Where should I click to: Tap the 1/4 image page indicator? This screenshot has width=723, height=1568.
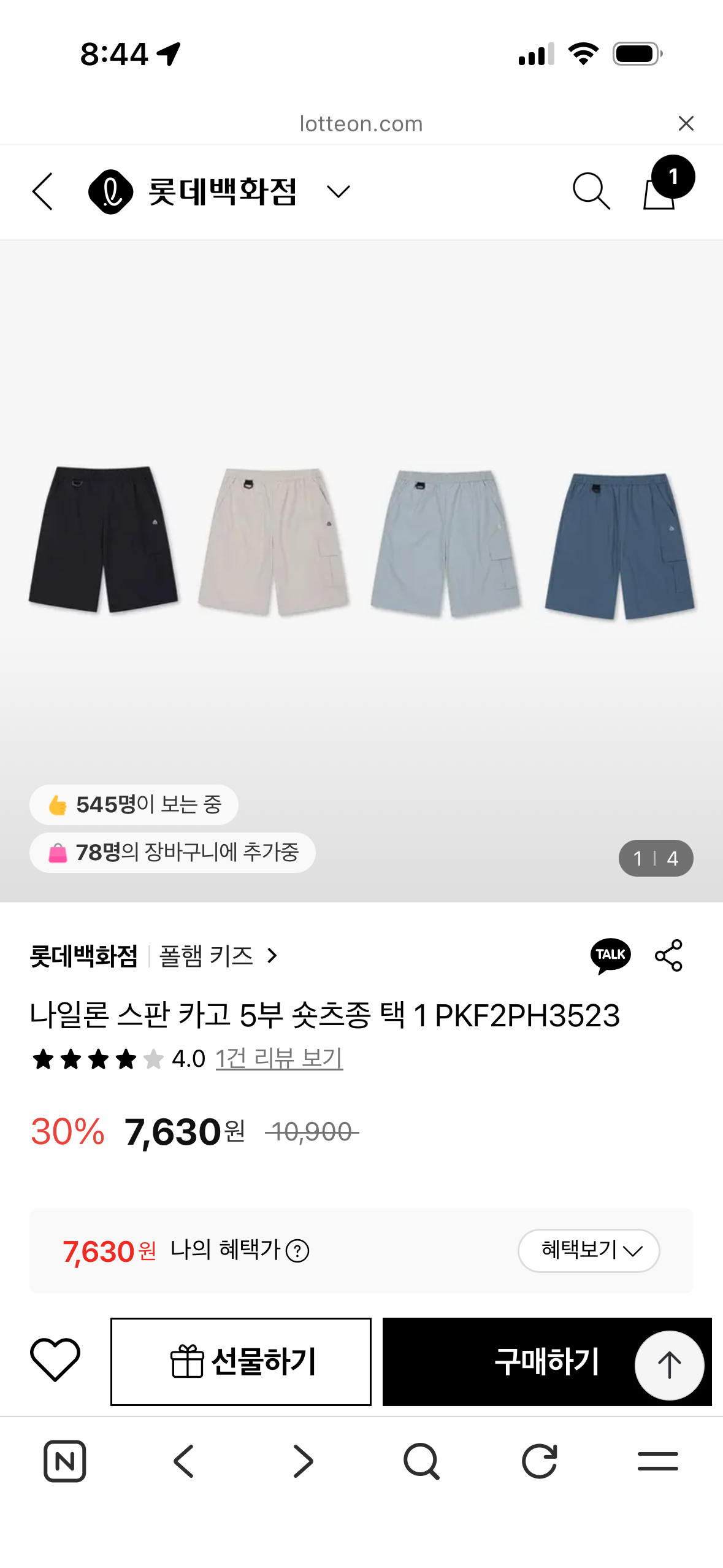pyautogui.click(x=656, y=859)
